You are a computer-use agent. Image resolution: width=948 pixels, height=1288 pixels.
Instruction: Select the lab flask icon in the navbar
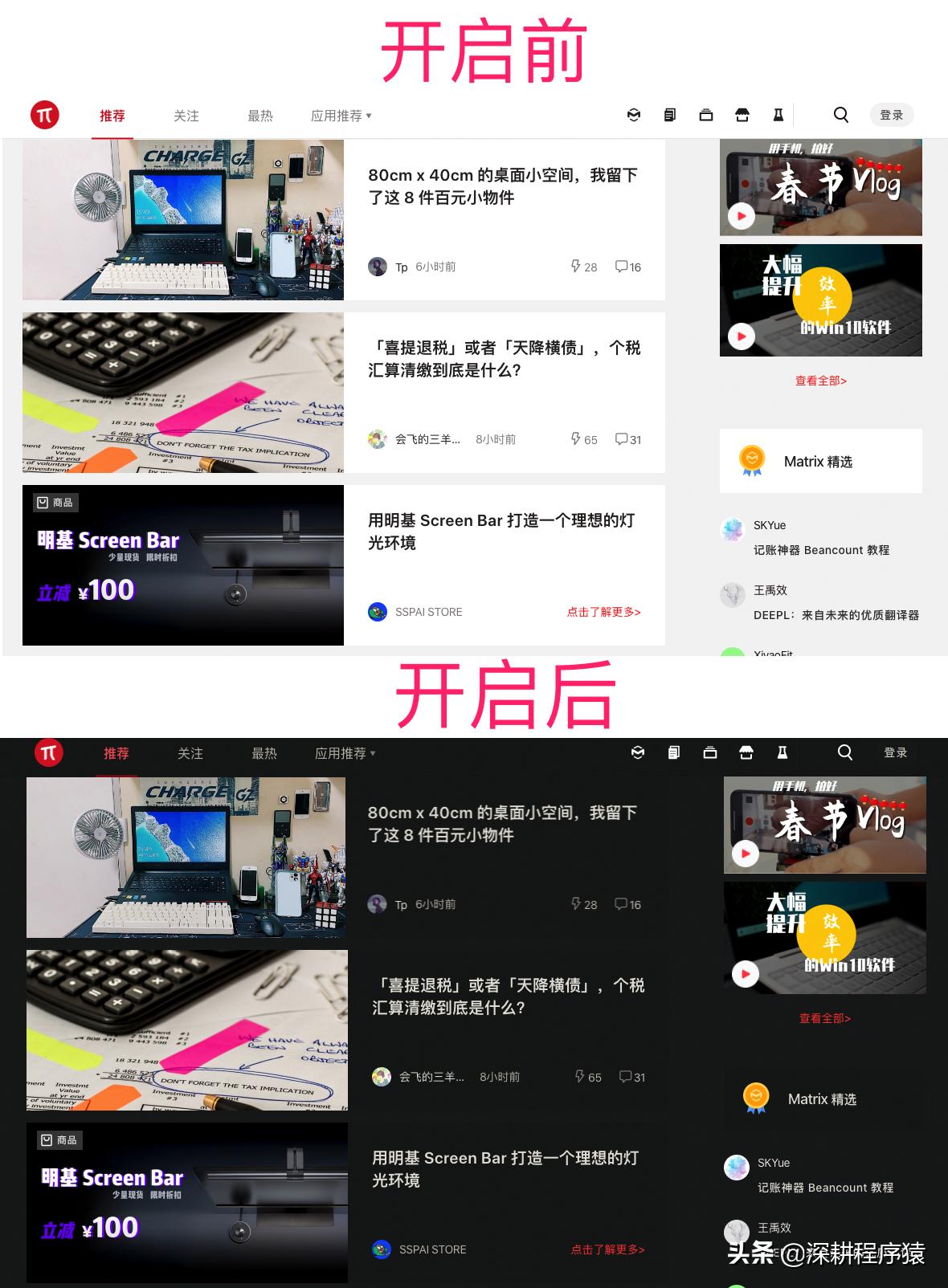(x=778, y=115)
